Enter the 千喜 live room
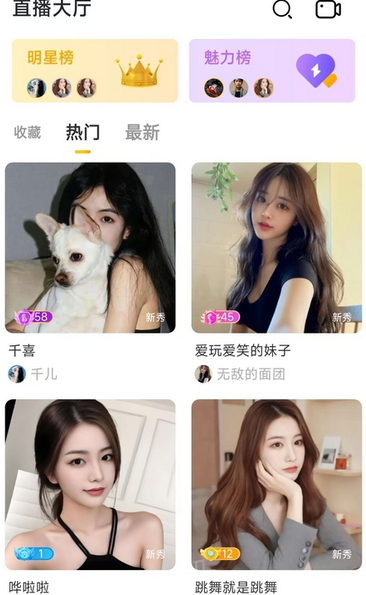Screen dimensions: 366x595 (90, 248)
